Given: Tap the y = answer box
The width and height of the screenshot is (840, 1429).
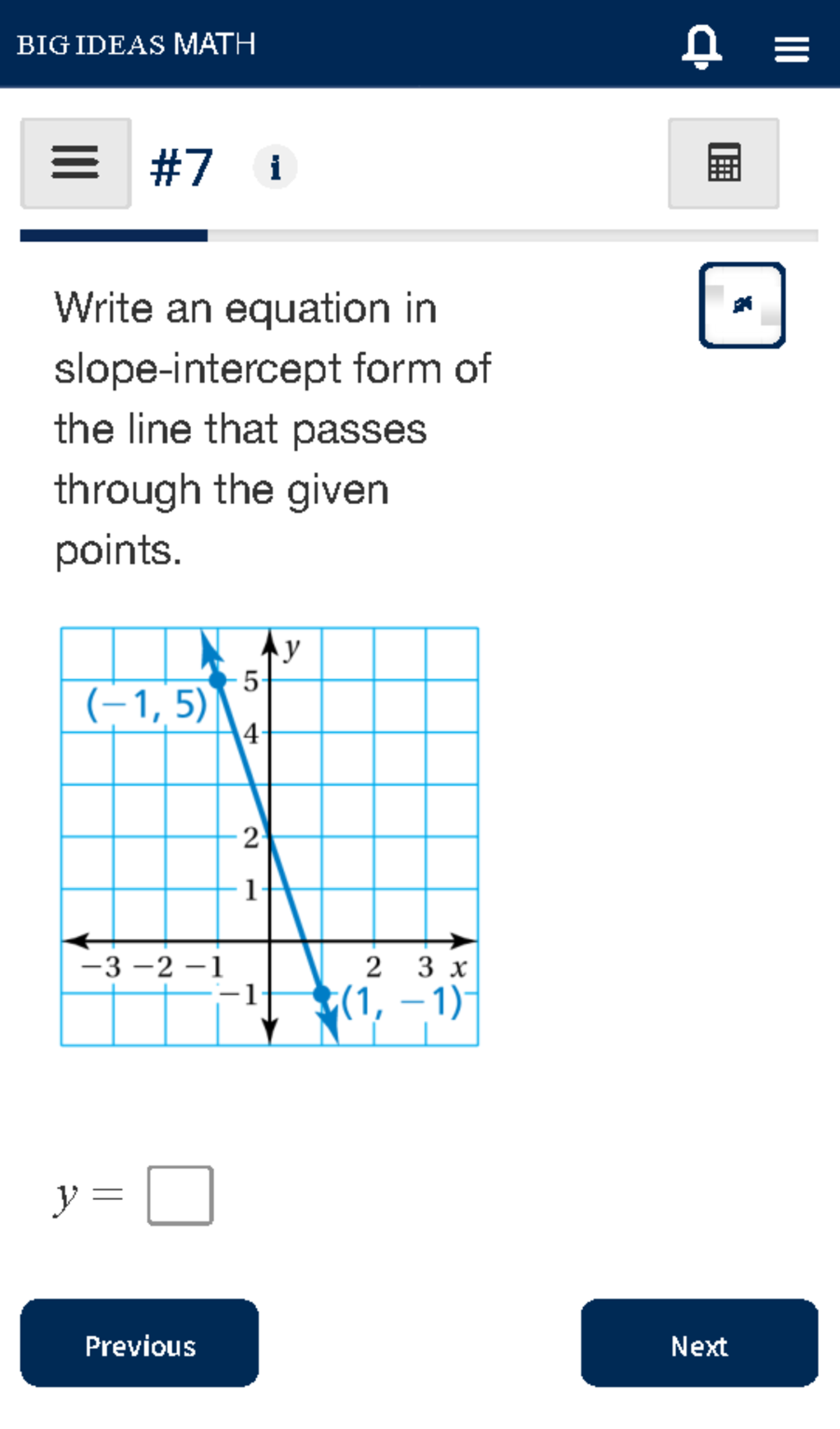Looking at the screenshot, I should pos(180,1195).
